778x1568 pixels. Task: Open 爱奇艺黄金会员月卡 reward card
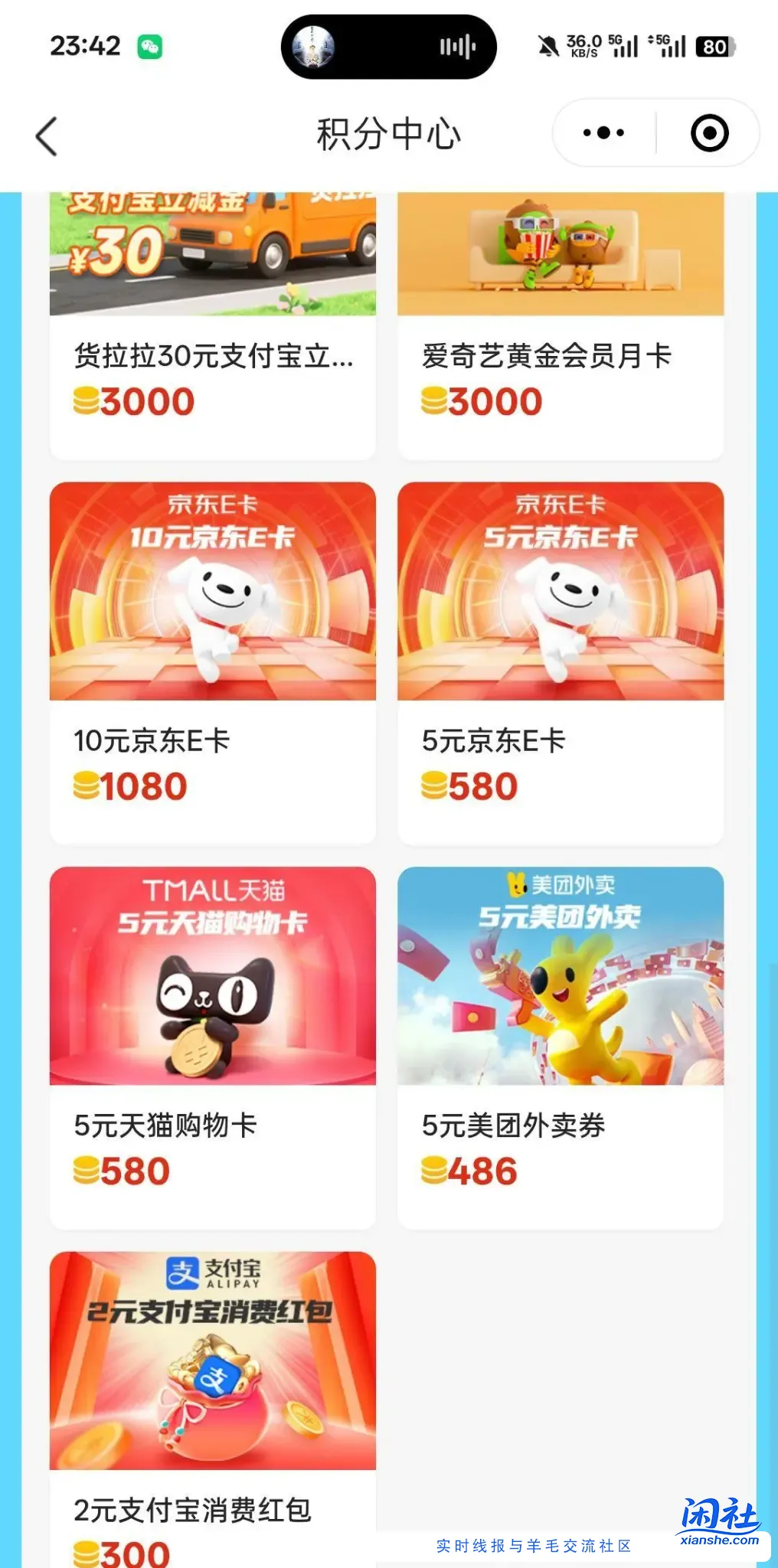click(x=561, y=325)
